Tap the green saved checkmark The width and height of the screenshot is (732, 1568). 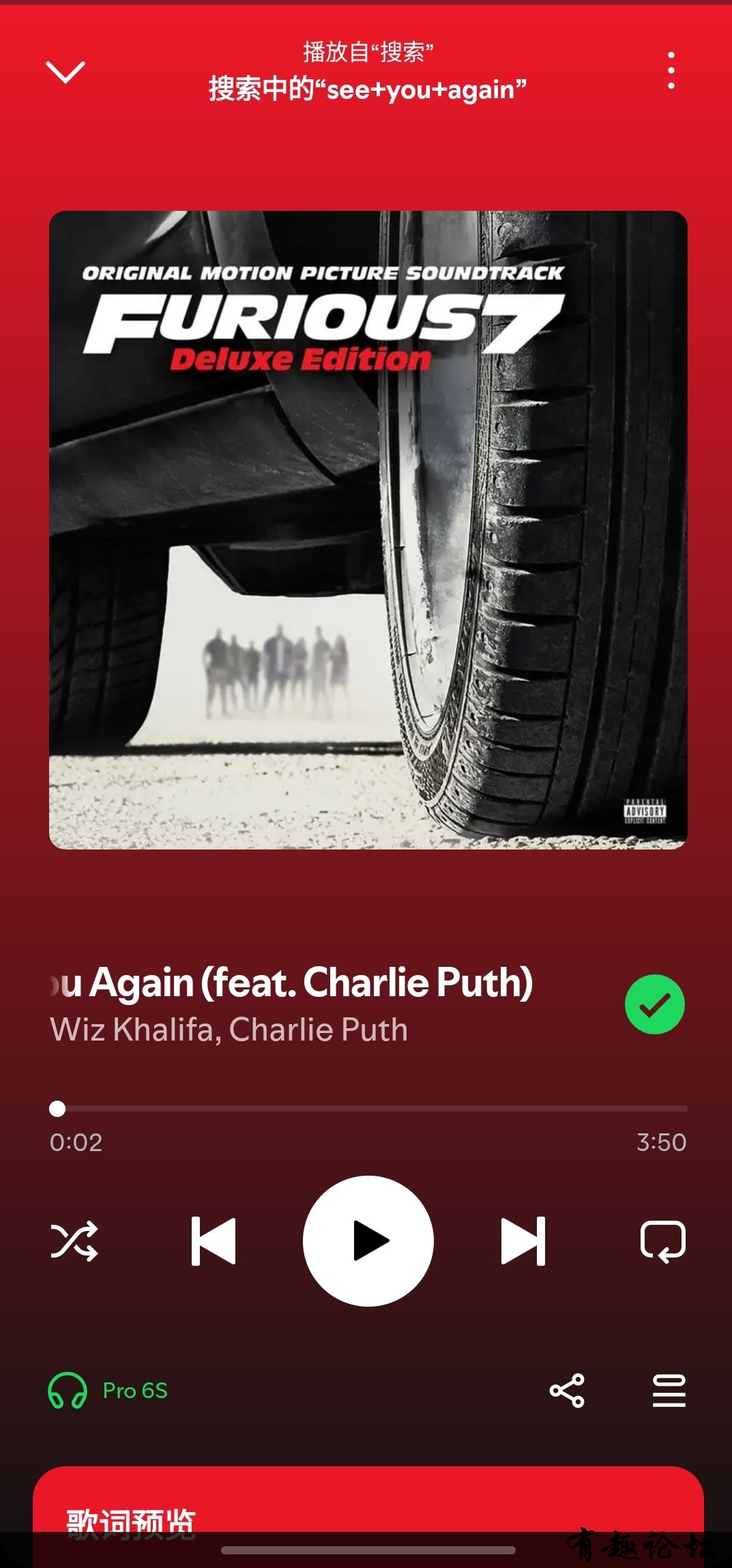pyautogui.click(x=654, y=1004)
